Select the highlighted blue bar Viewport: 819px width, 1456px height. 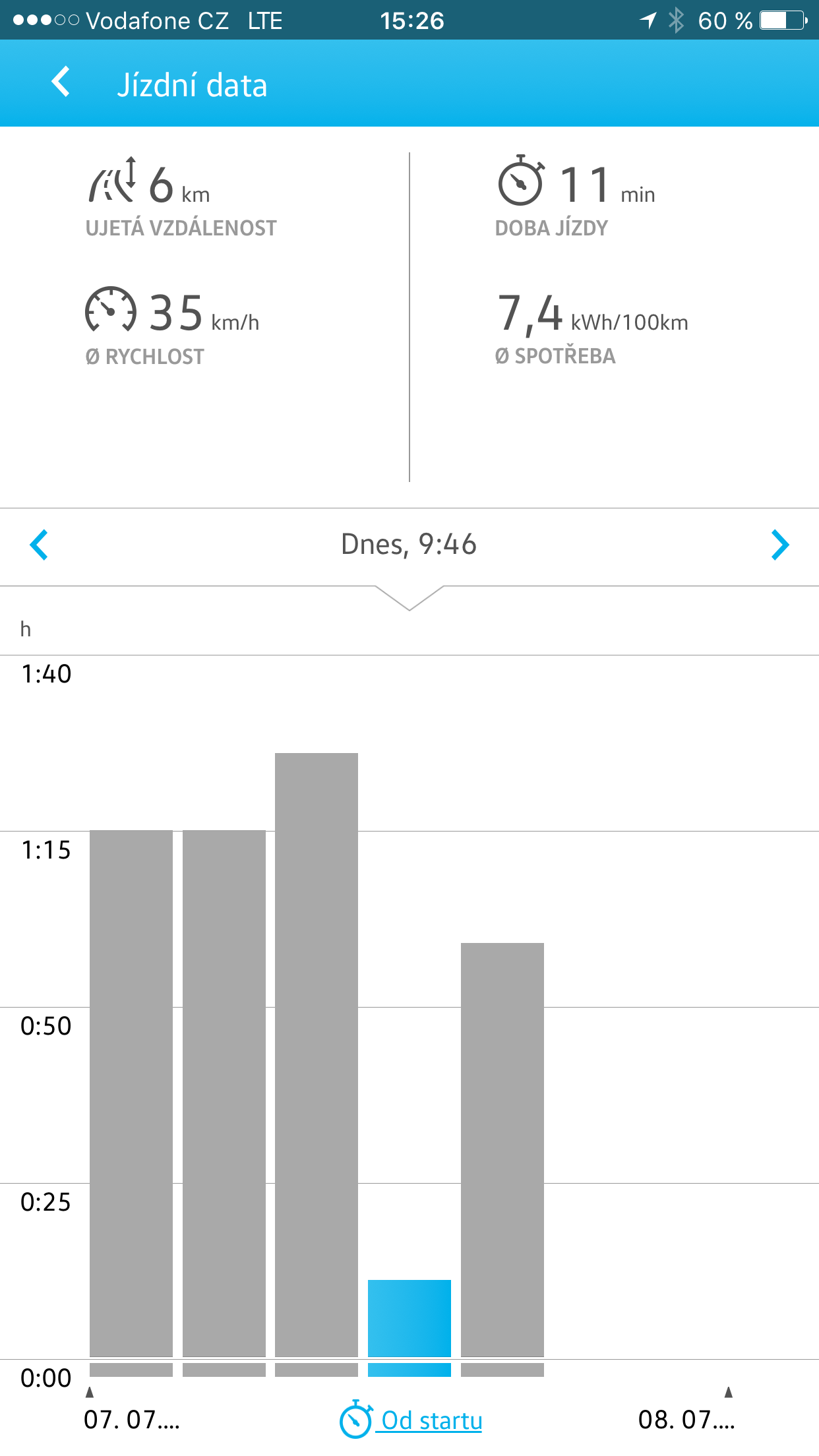point(409,1318)
